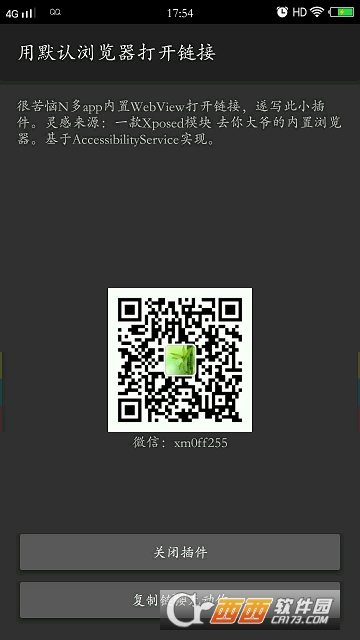Tap the 复制 button below 关闭插件
Viewport: 360px width, 640px height.
[180, 600]
